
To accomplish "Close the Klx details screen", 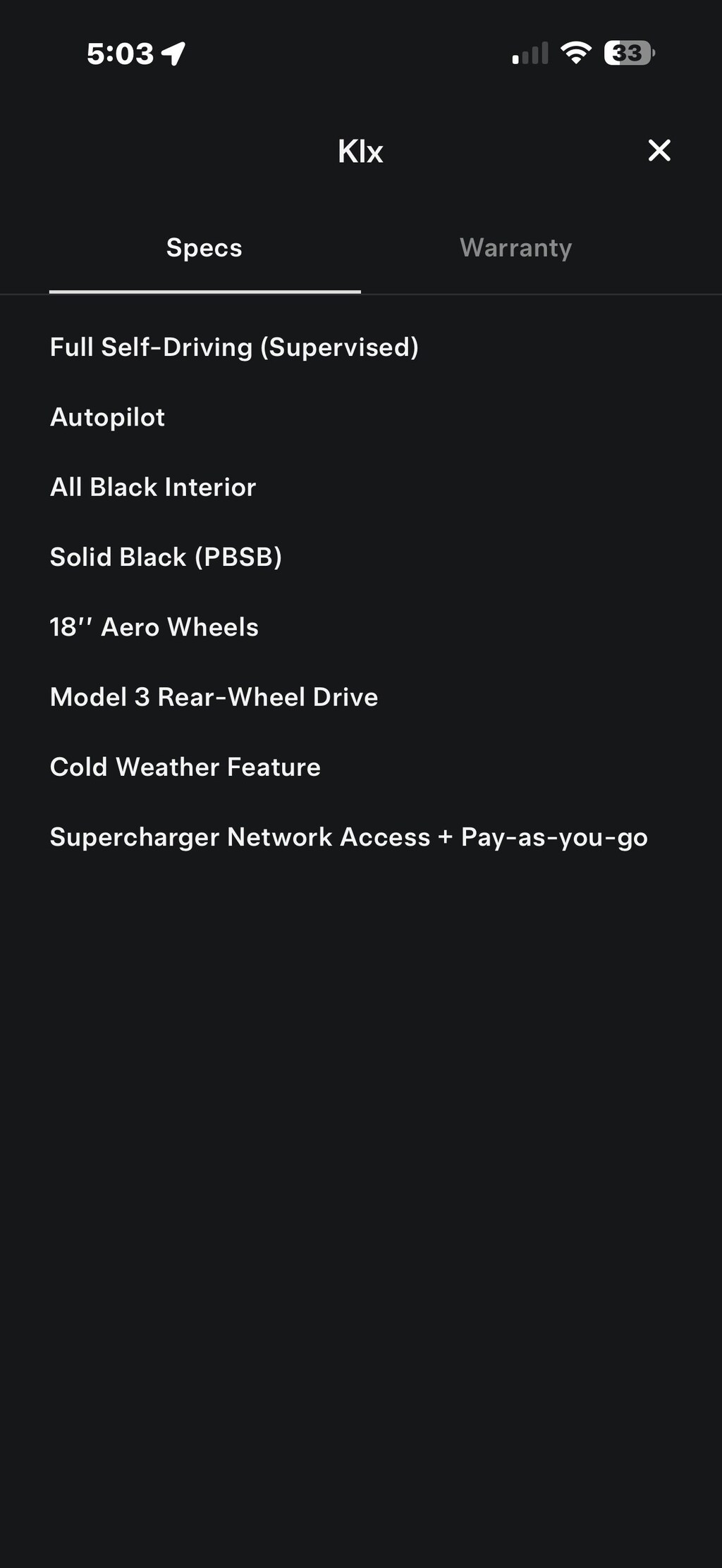I will 659,150.
